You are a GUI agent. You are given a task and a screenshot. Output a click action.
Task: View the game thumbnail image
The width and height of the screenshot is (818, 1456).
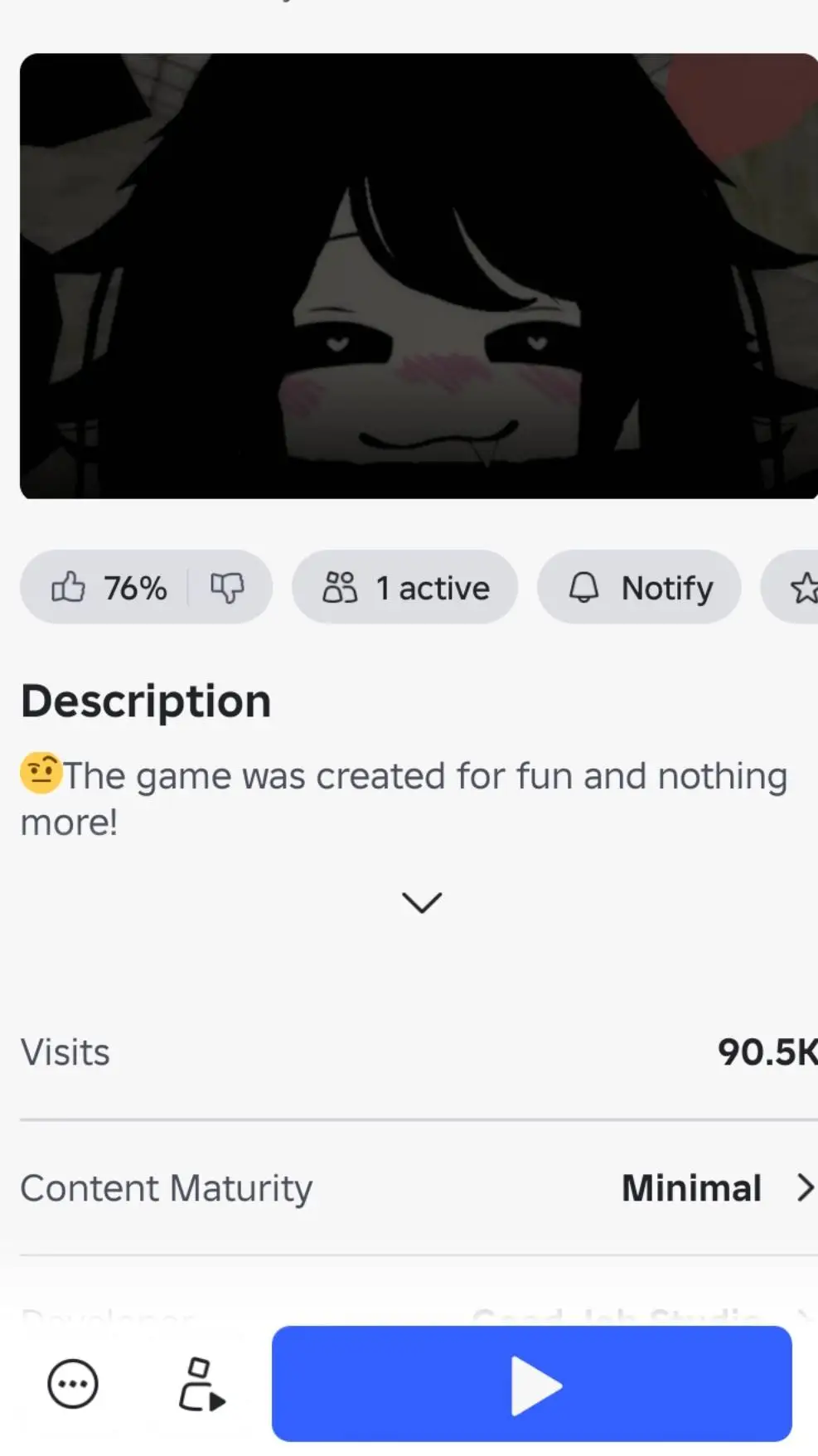(419, 276)
